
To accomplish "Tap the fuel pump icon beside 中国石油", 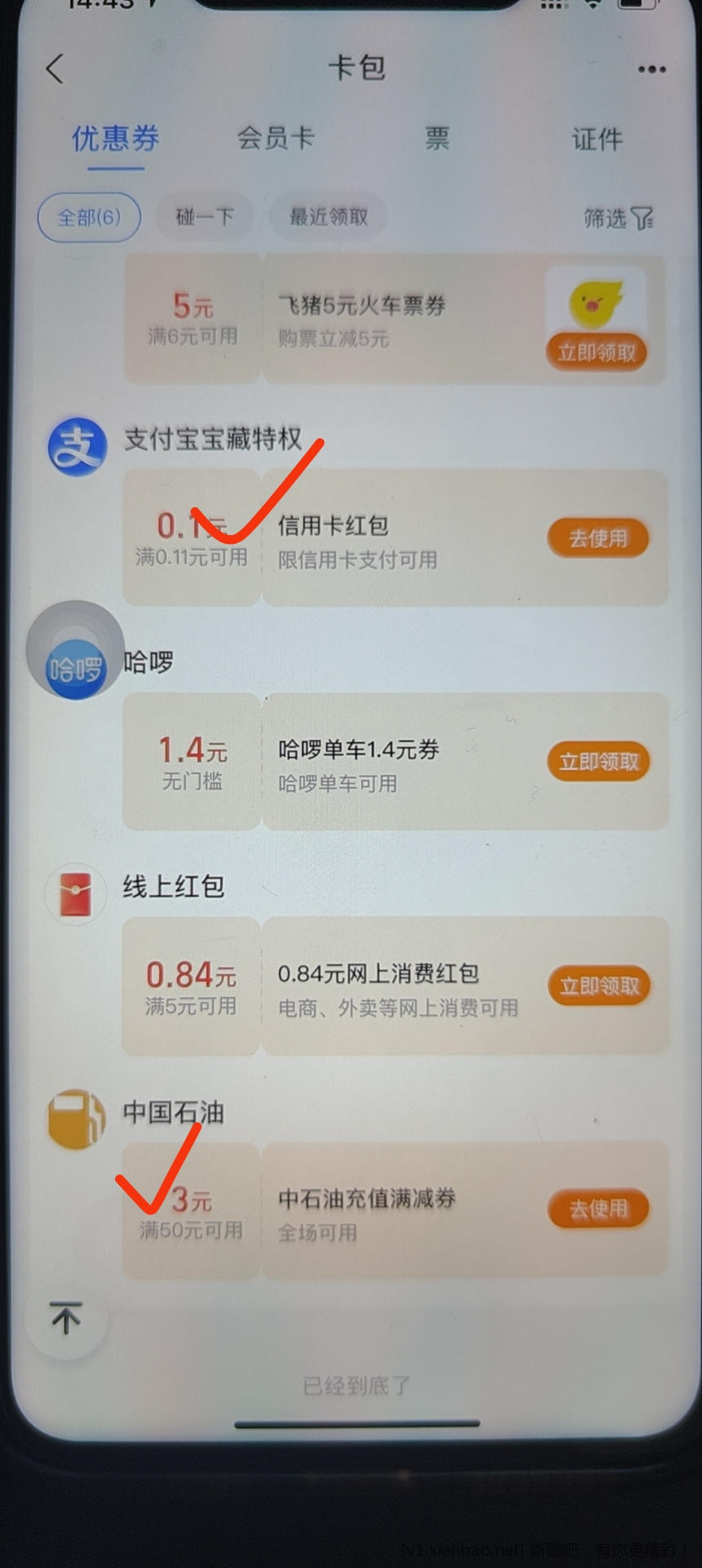I will (75, 1117).
